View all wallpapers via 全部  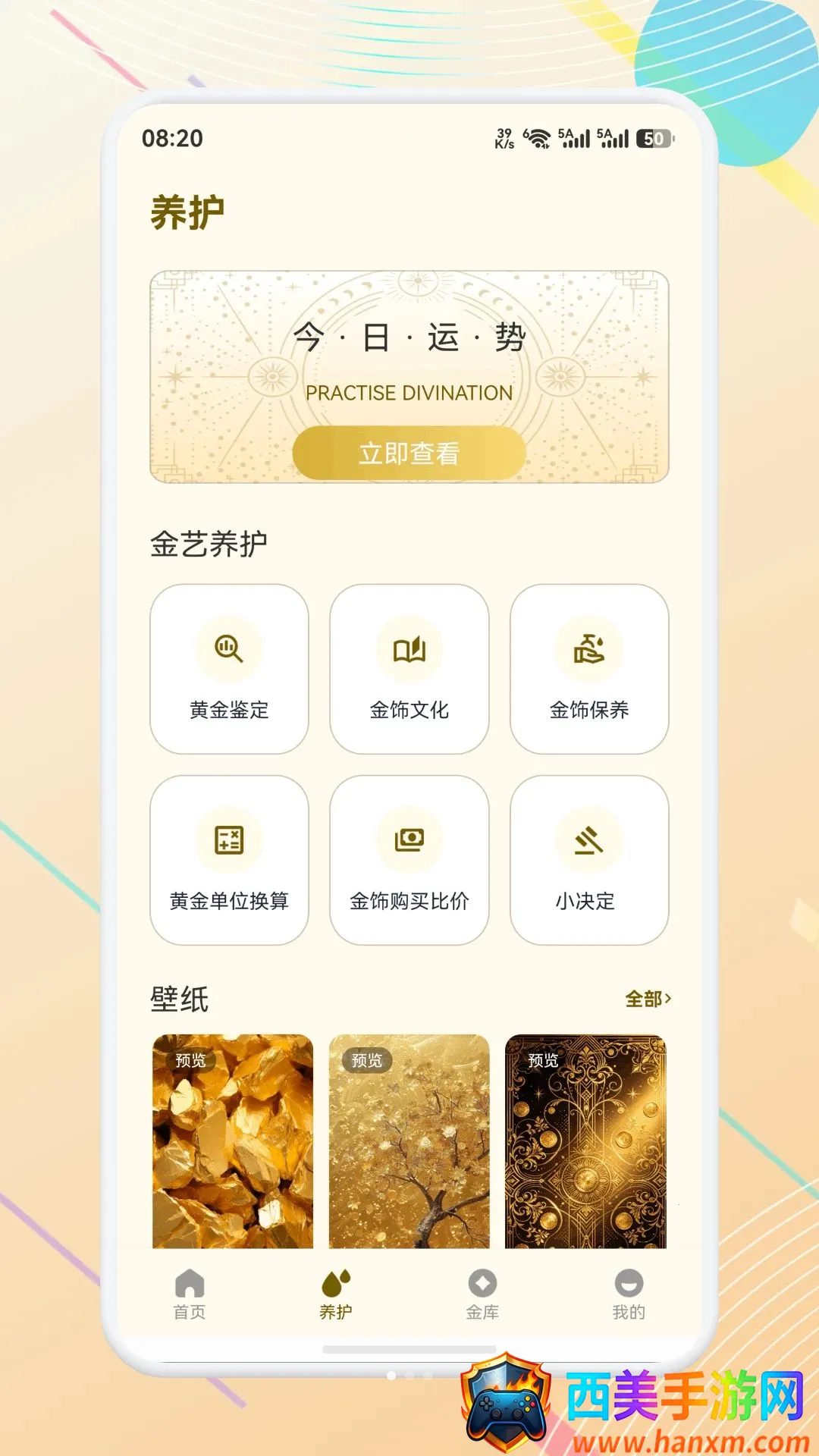648,999
